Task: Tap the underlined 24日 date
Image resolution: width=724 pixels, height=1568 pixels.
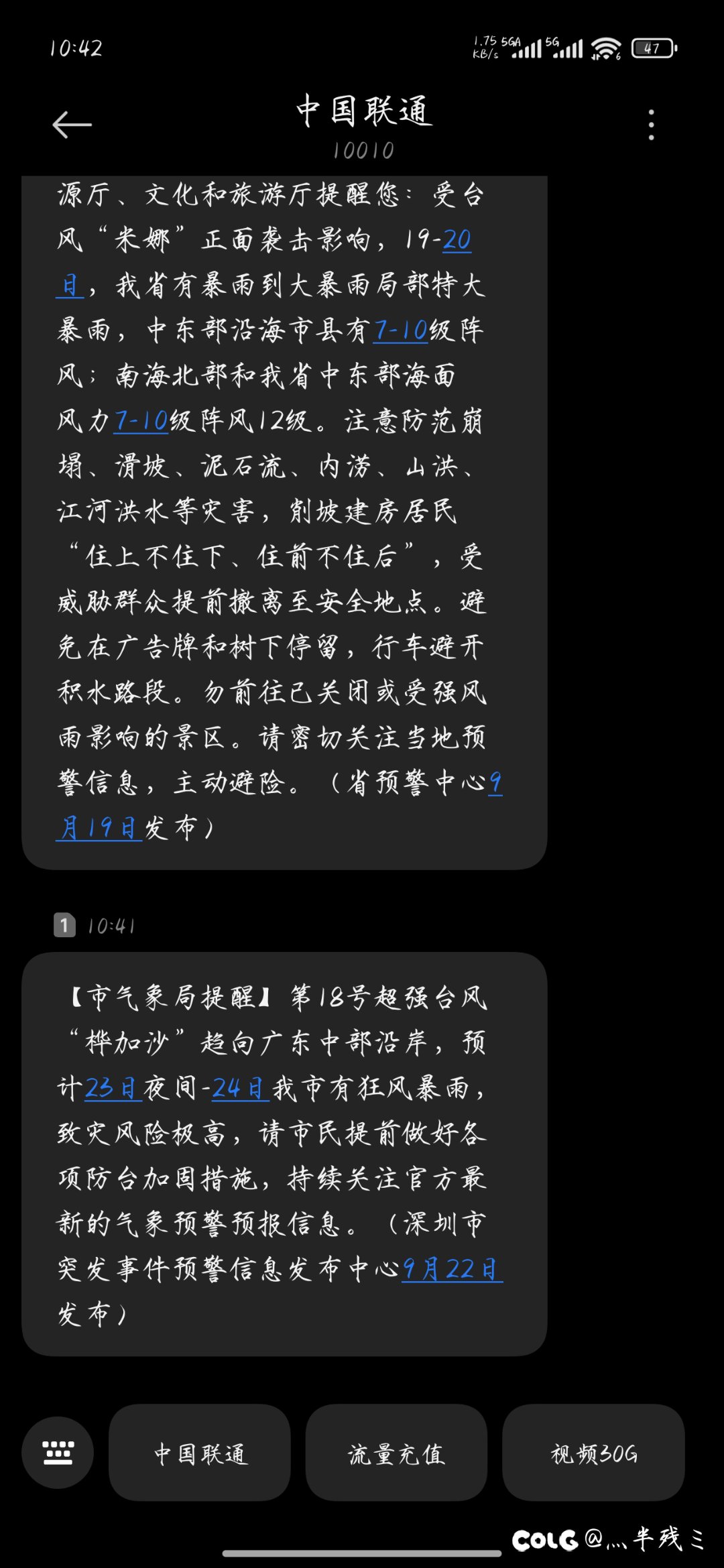Action: pyautogui.click(x=240, y=1088)
